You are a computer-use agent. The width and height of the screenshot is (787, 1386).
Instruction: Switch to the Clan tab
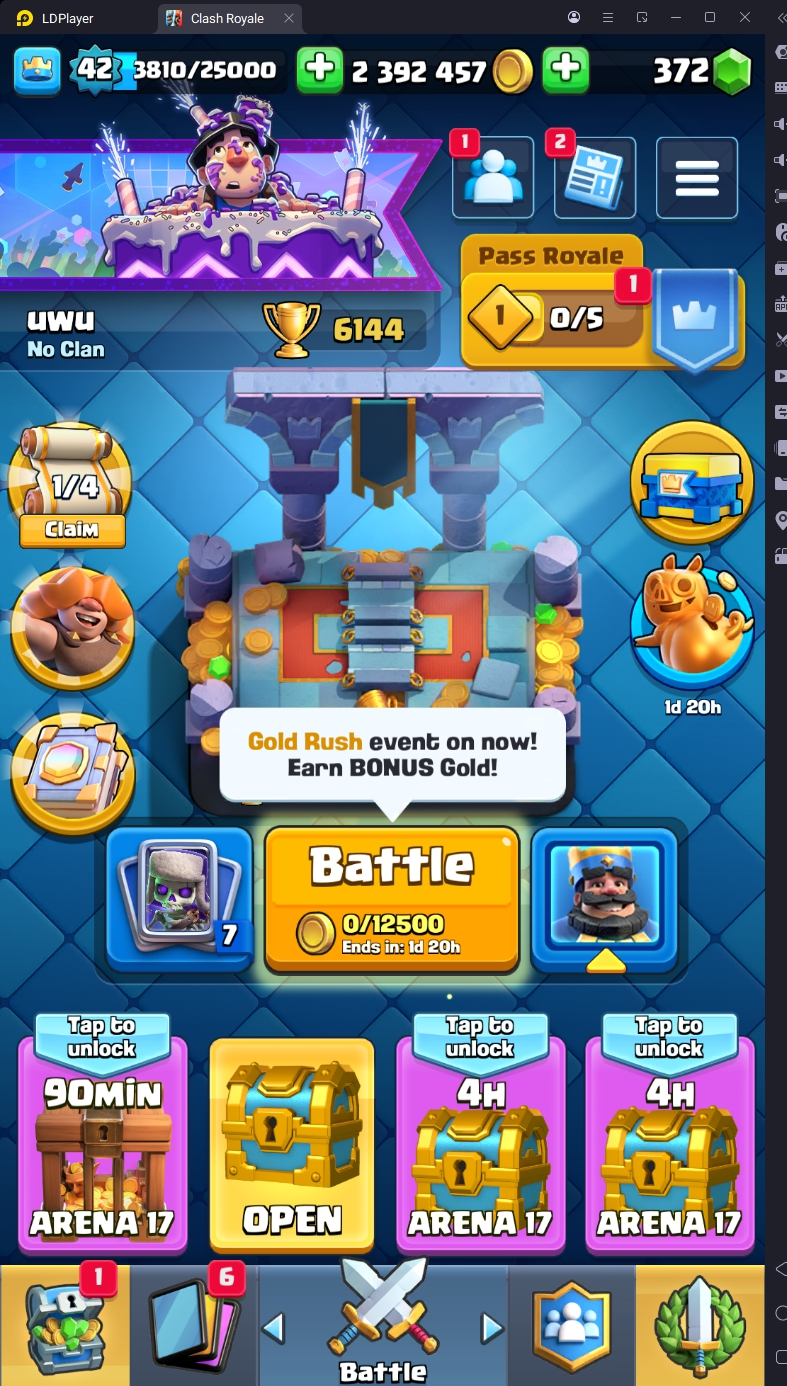click(571, 1325)
